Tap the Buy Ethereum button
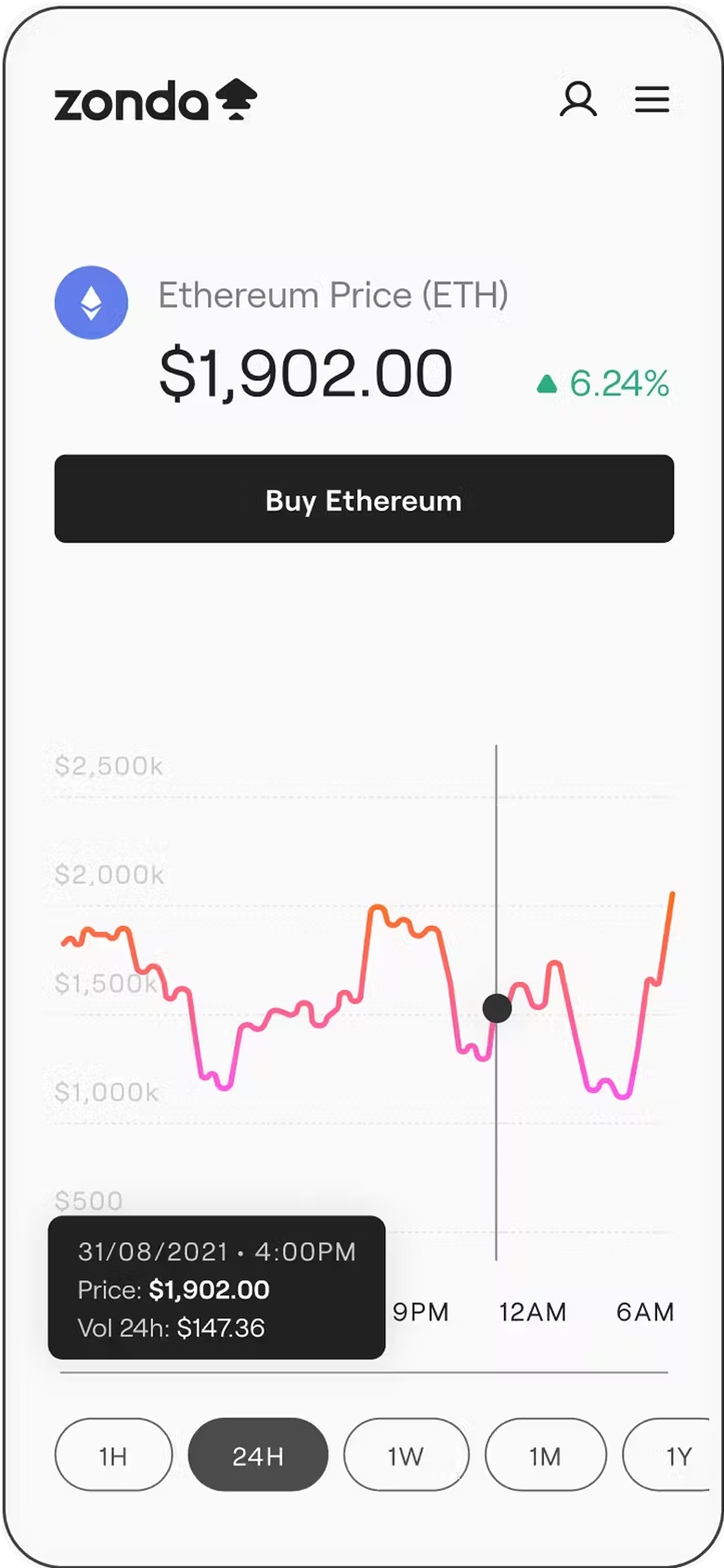 364,499
